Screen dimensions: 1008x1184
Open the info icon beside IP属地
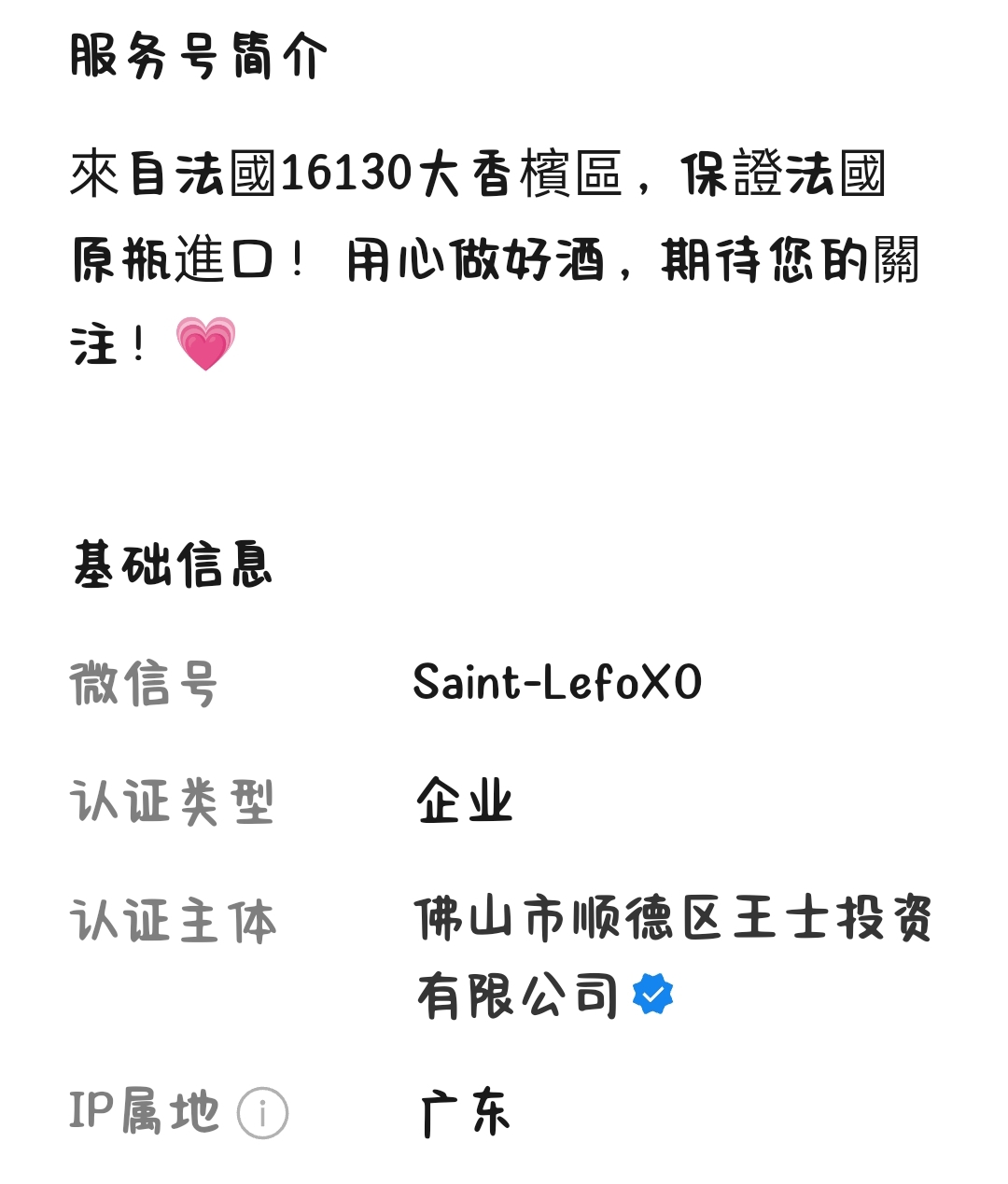(262, 1113)
